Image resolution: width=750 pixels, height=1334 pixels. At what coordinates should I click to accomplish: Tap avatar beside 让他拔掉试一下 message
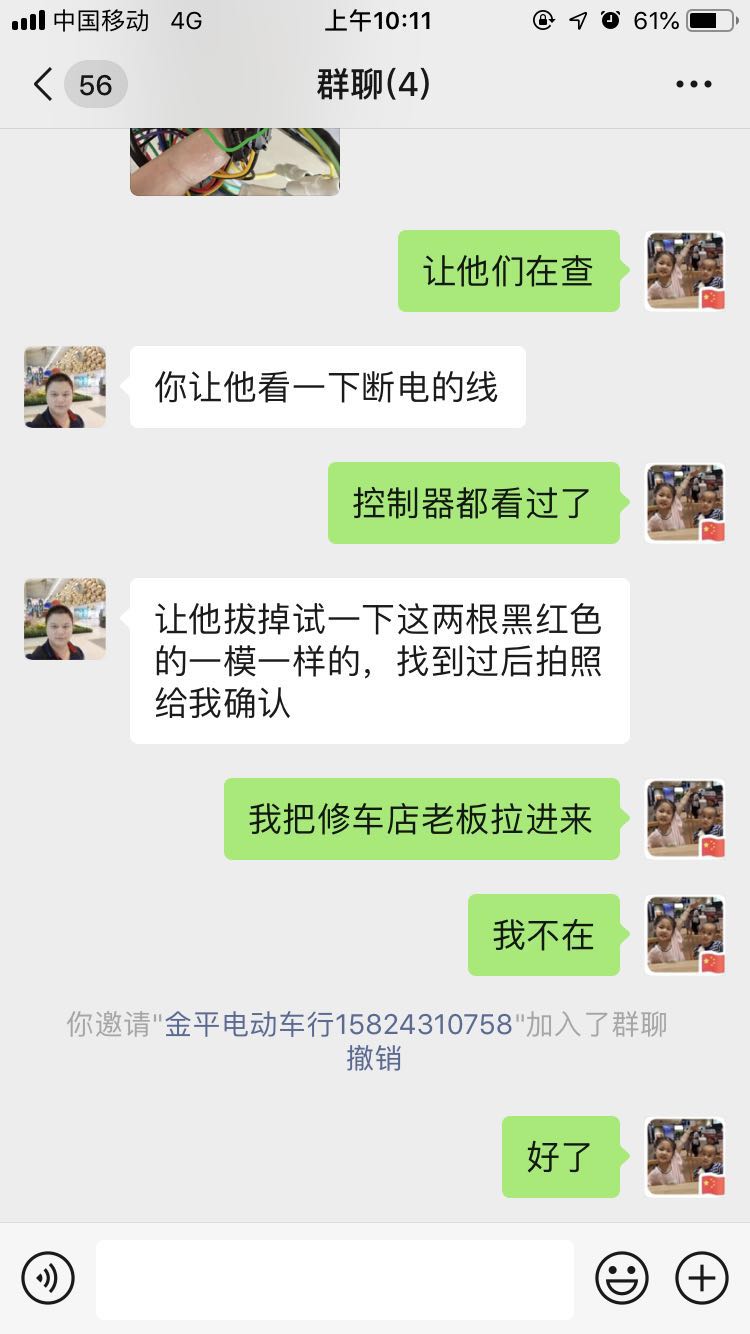pyautogui.click(x=65, y=619)
